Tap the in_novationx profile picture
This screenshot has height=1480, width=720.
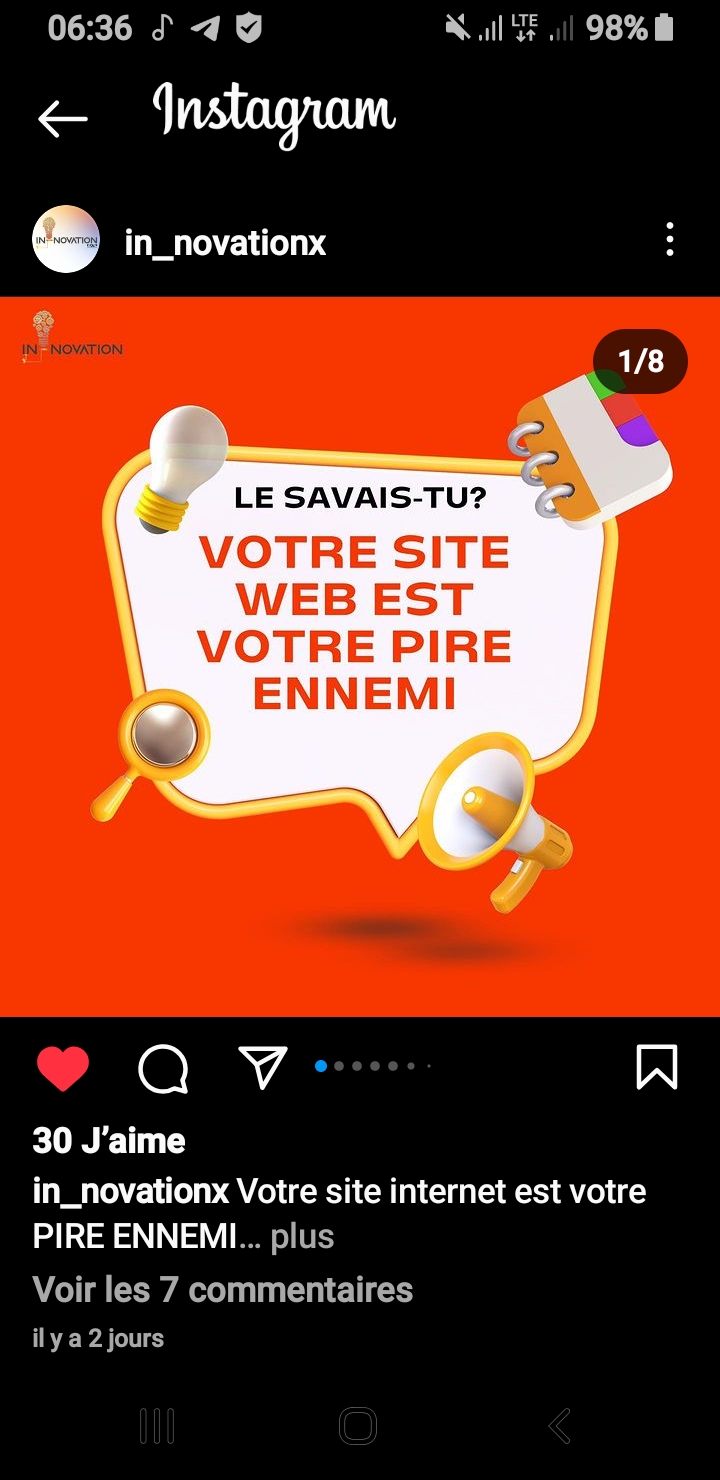point(66,240)
